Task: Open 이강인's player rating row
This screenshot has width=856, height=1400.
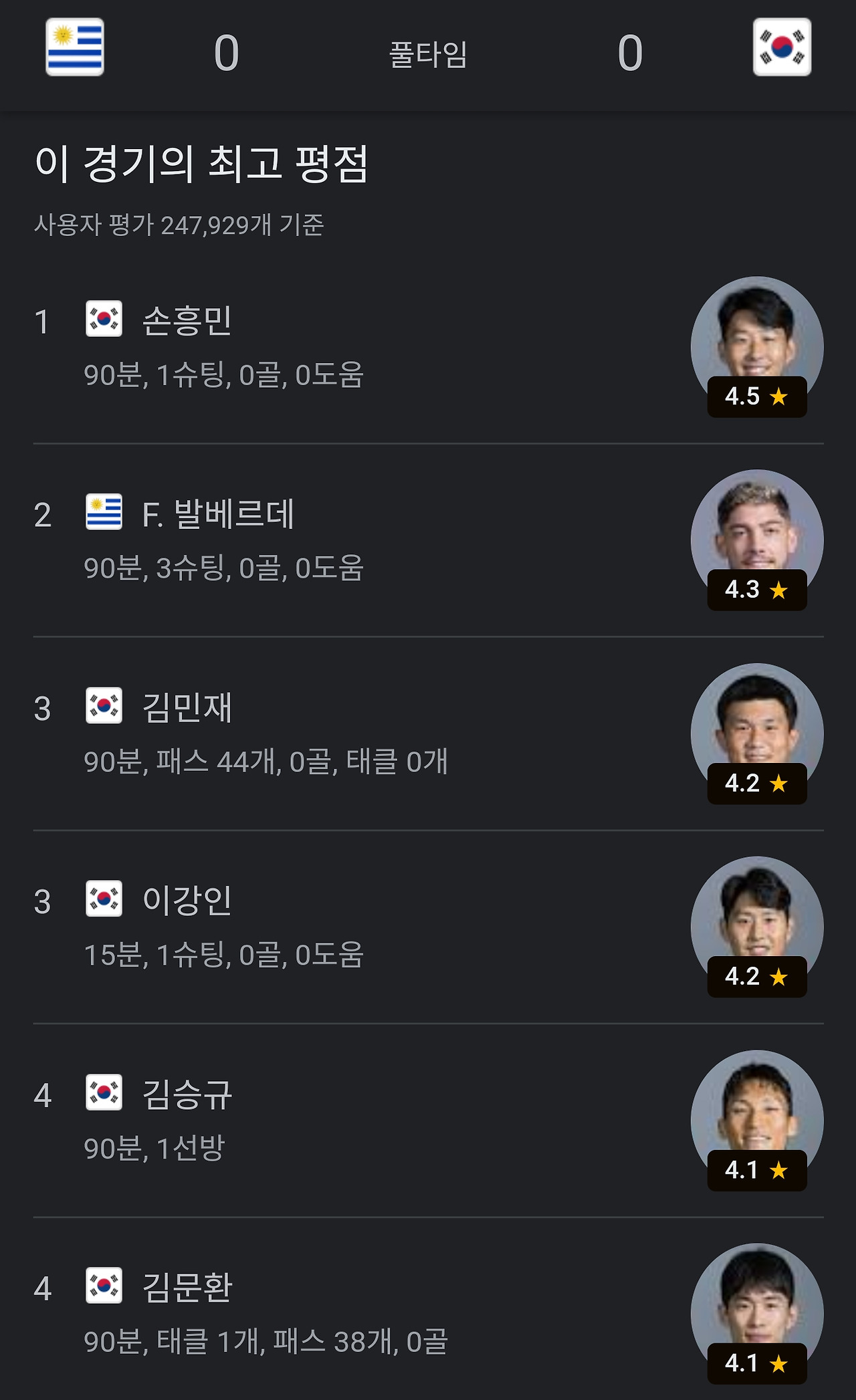Action: 428,927
